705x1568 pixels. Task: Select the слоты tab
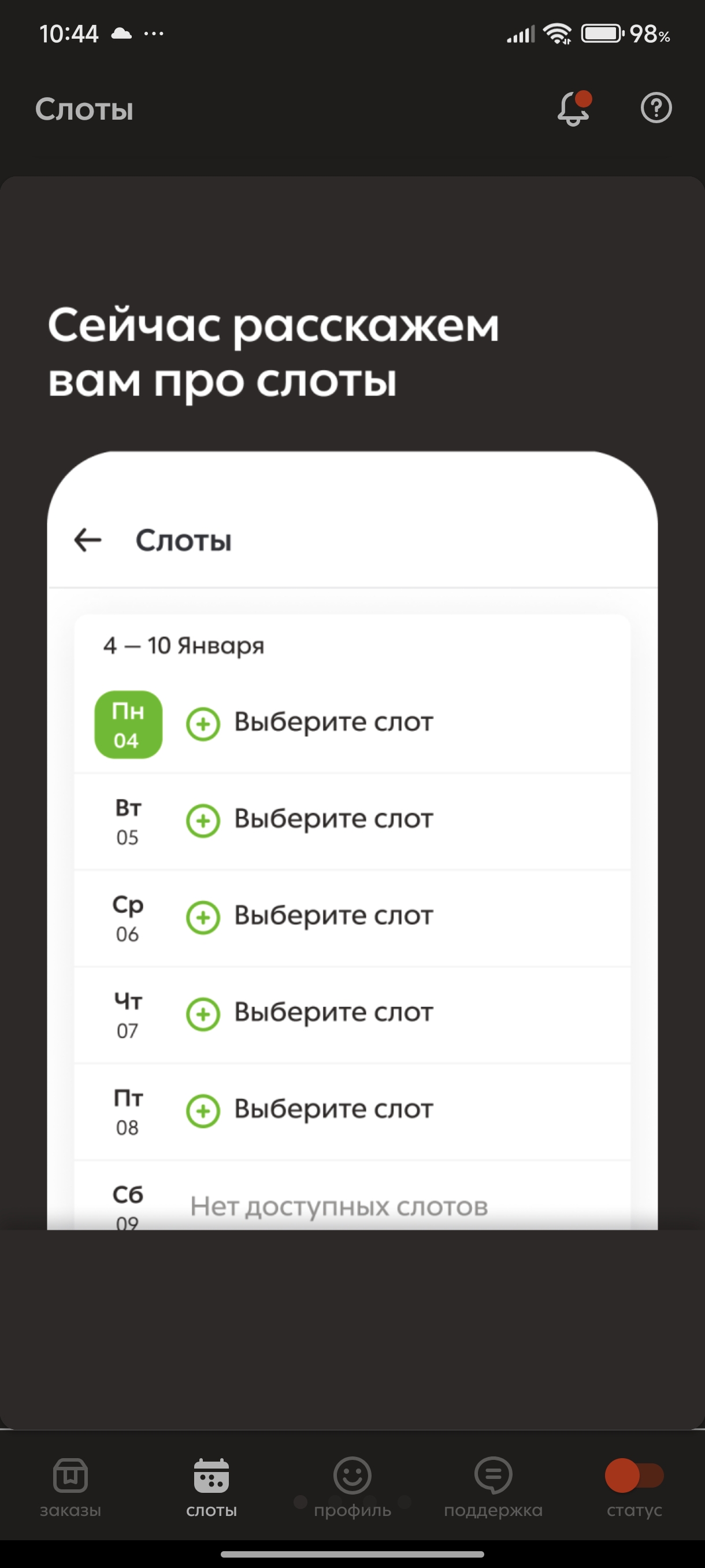(x=211, y=1487)
